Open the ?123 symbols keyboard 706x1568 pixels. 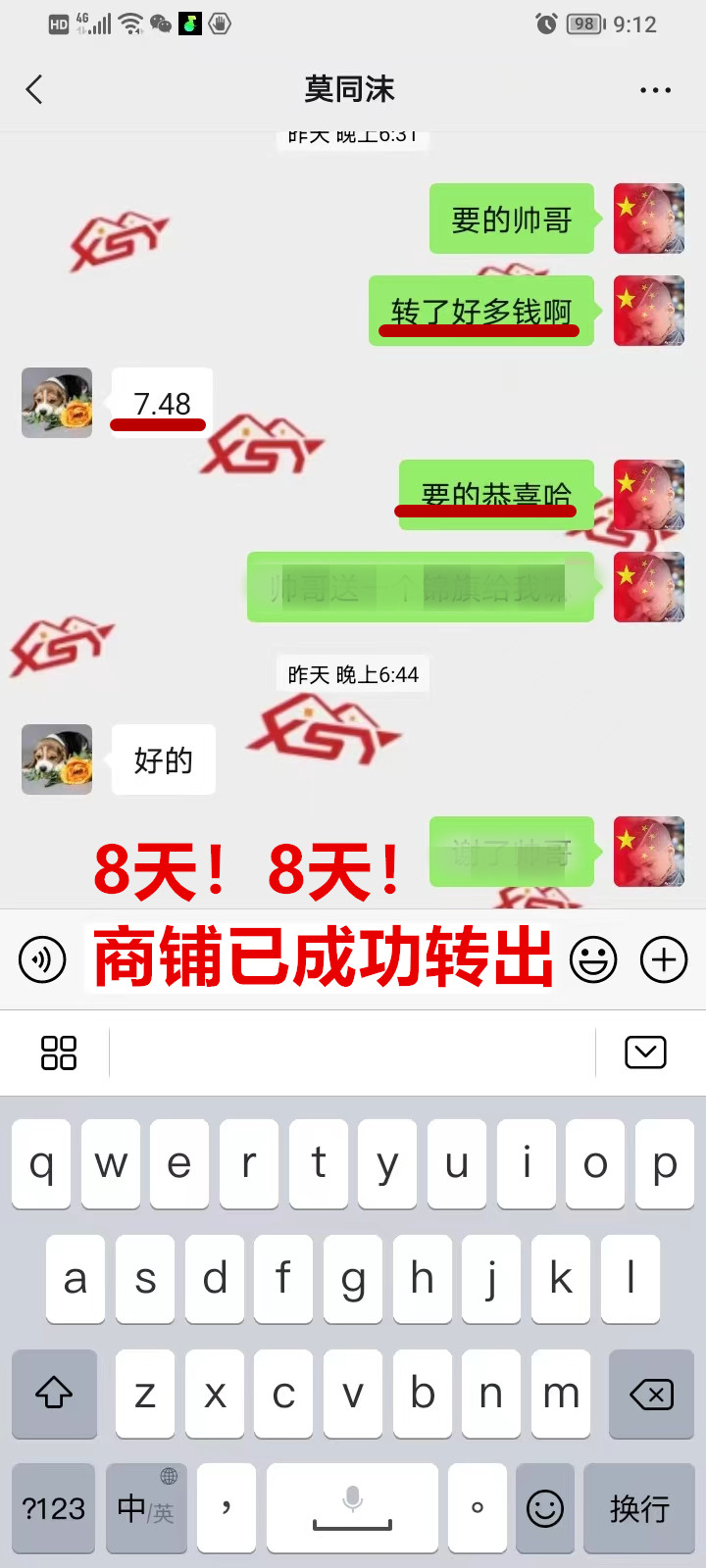54,1508
